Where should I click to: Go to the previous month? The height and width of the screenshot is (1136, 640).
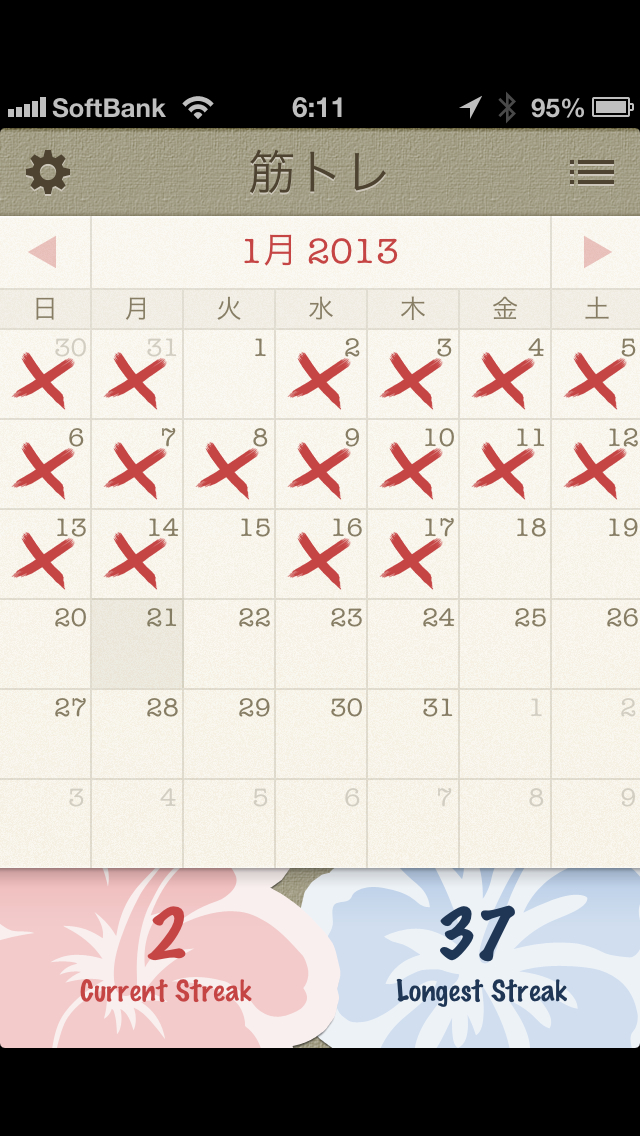click(44, 252)
